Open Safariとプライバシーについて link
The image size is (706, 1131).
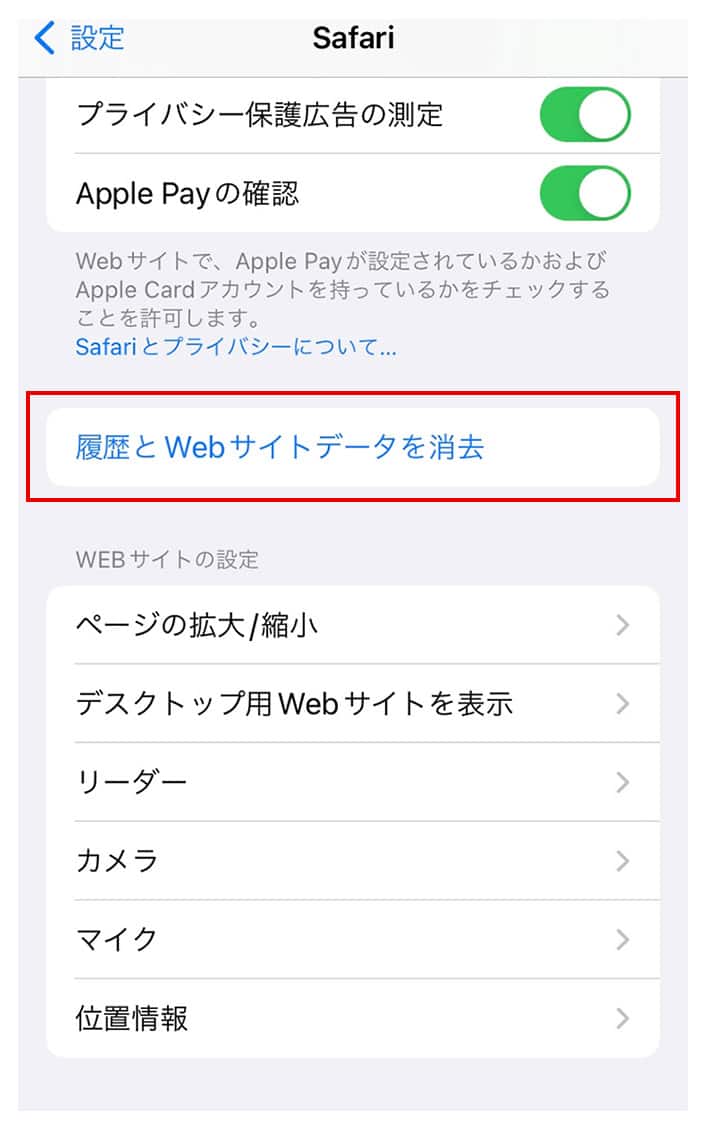[x=236, y=348]
